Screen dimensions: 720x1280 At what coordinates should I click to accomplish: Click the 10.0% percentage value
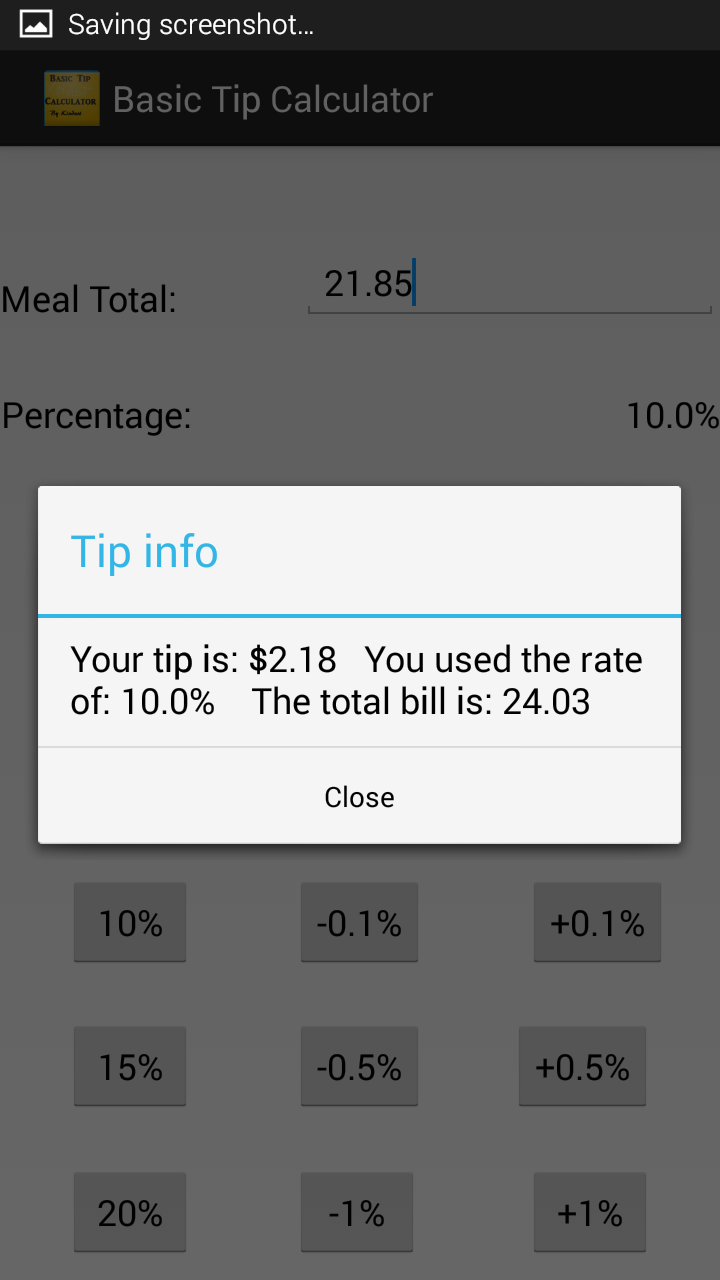click(672, 416)
